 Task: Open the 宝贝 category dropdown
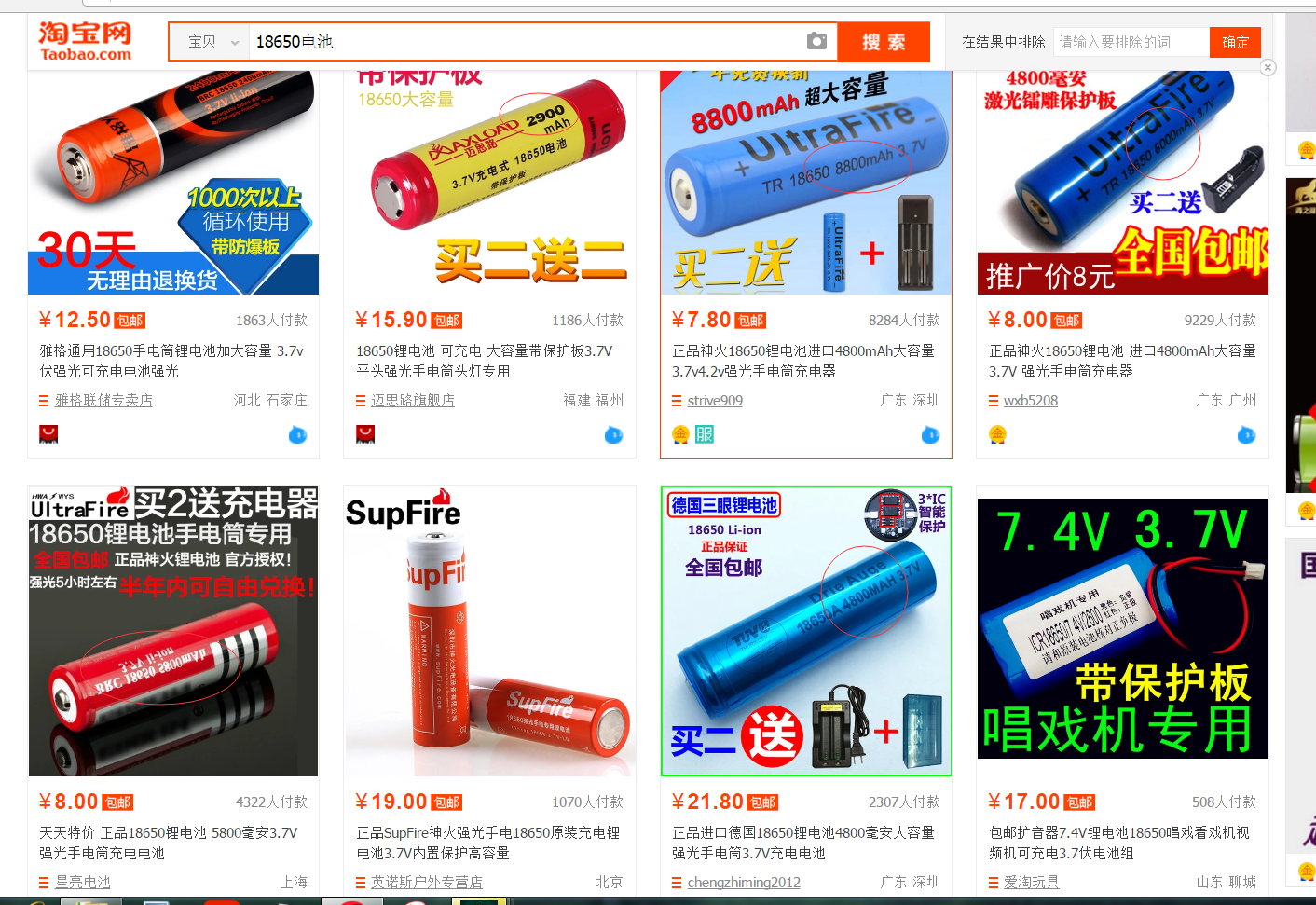click(212, 42)
